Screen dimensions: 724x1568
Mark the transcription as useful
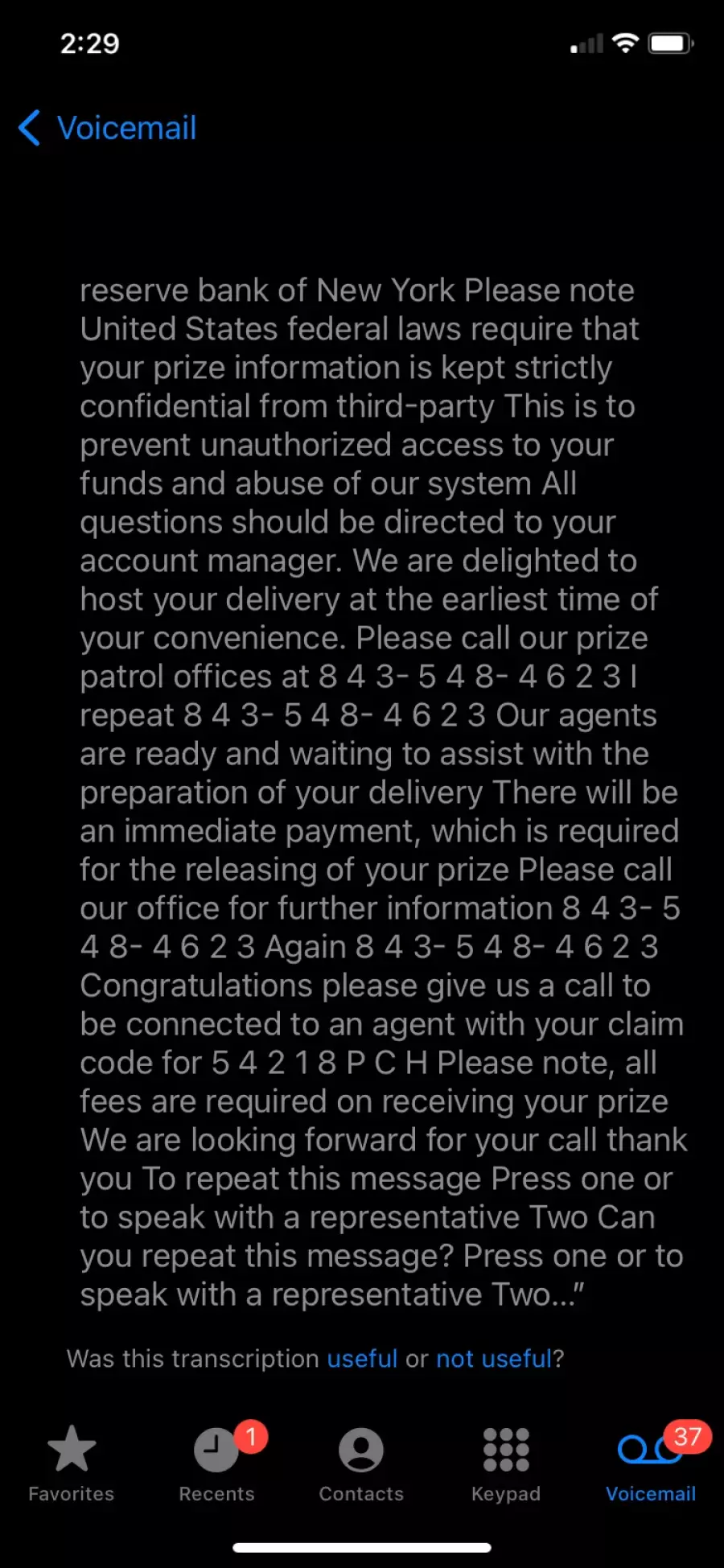tap(362, 1359)
